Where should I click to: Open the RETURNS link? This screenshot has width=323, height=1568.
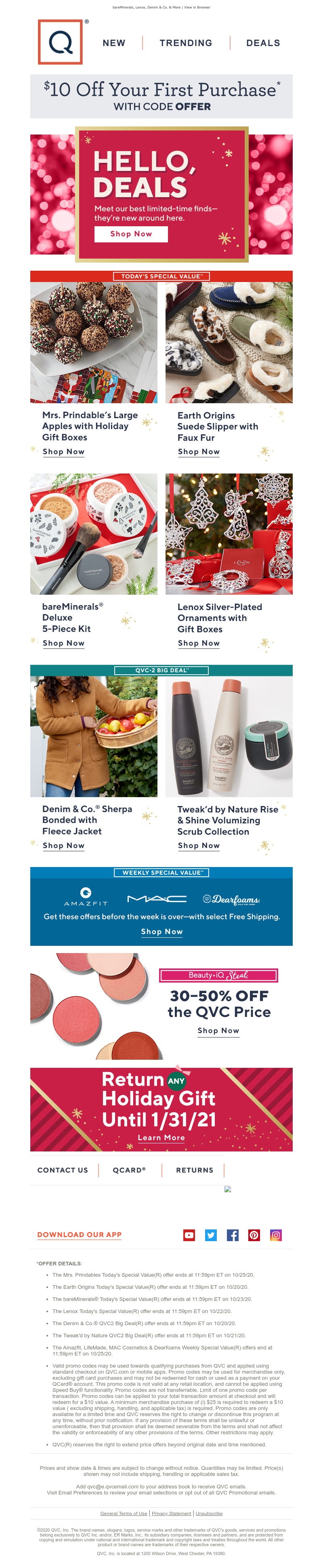(194, 1170)
